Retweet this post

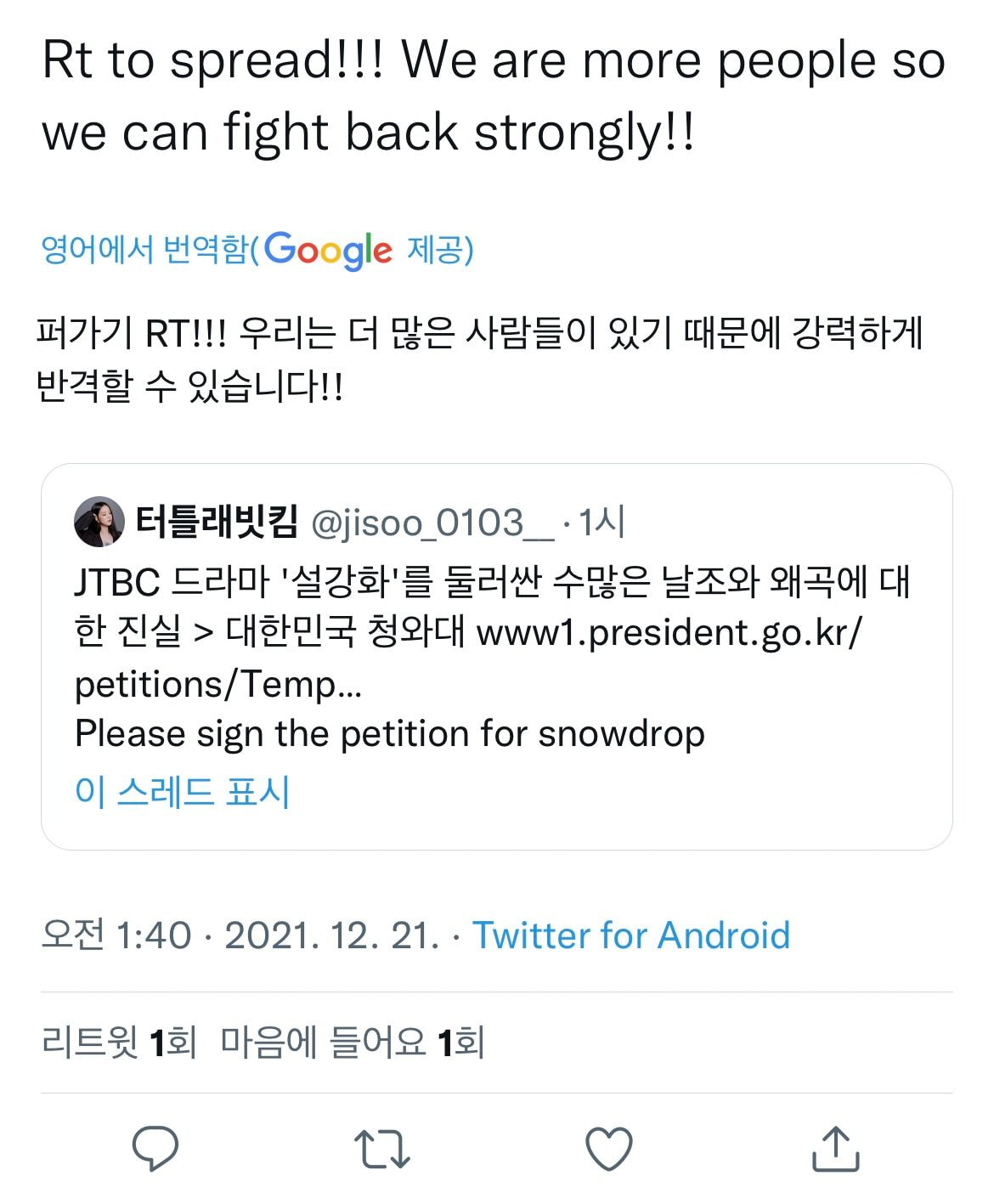point(381,1148)
